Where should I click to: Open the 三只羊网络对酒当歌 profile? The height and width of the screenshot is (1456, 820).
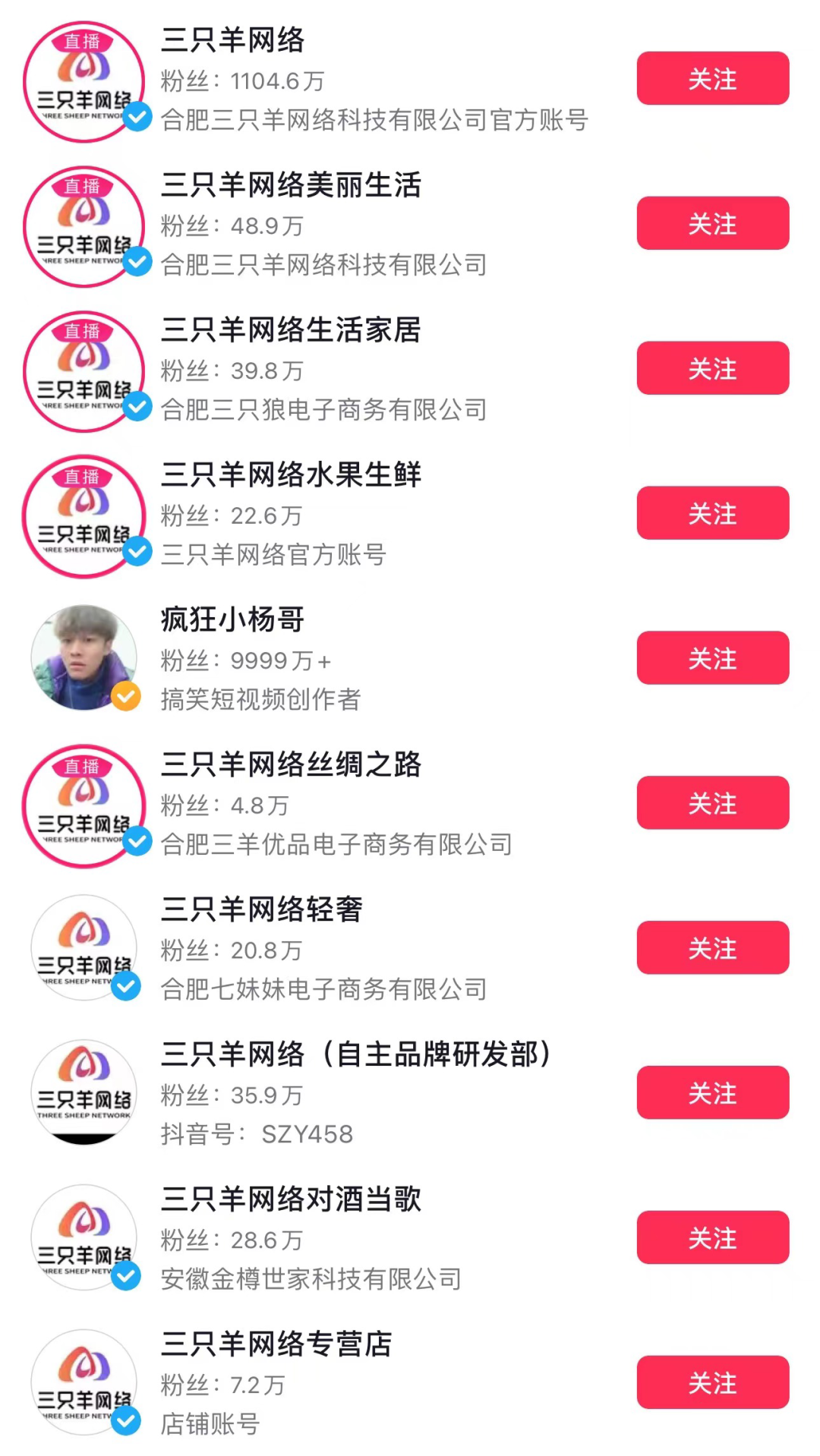[x=291, y=1200]
